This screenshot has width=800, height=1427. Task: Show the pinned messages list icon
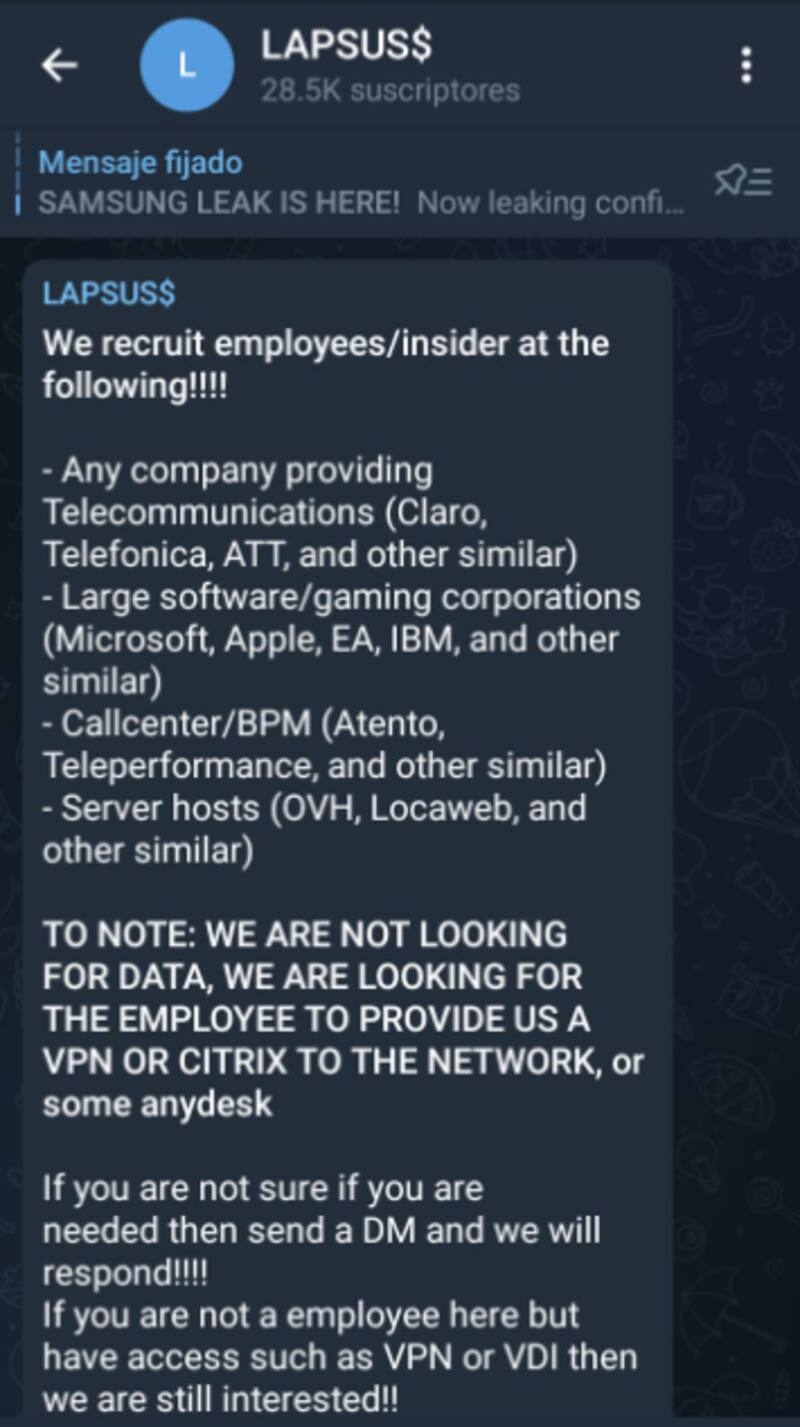pyautogui.click(x=742, y=182)
